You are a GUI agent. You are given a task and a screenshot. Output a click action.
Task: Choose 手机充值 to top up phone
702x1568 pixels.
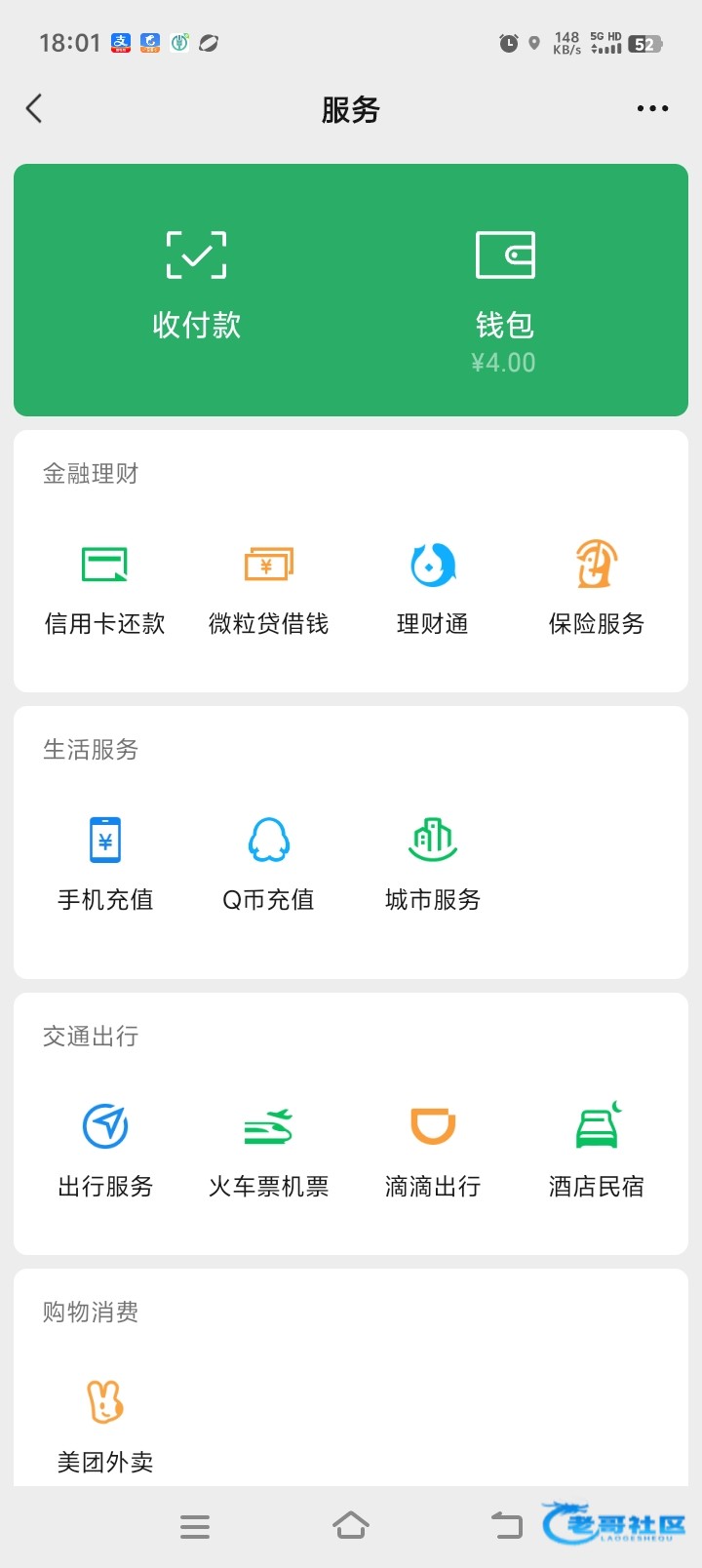pyautogui.click(x=105, y=862)
